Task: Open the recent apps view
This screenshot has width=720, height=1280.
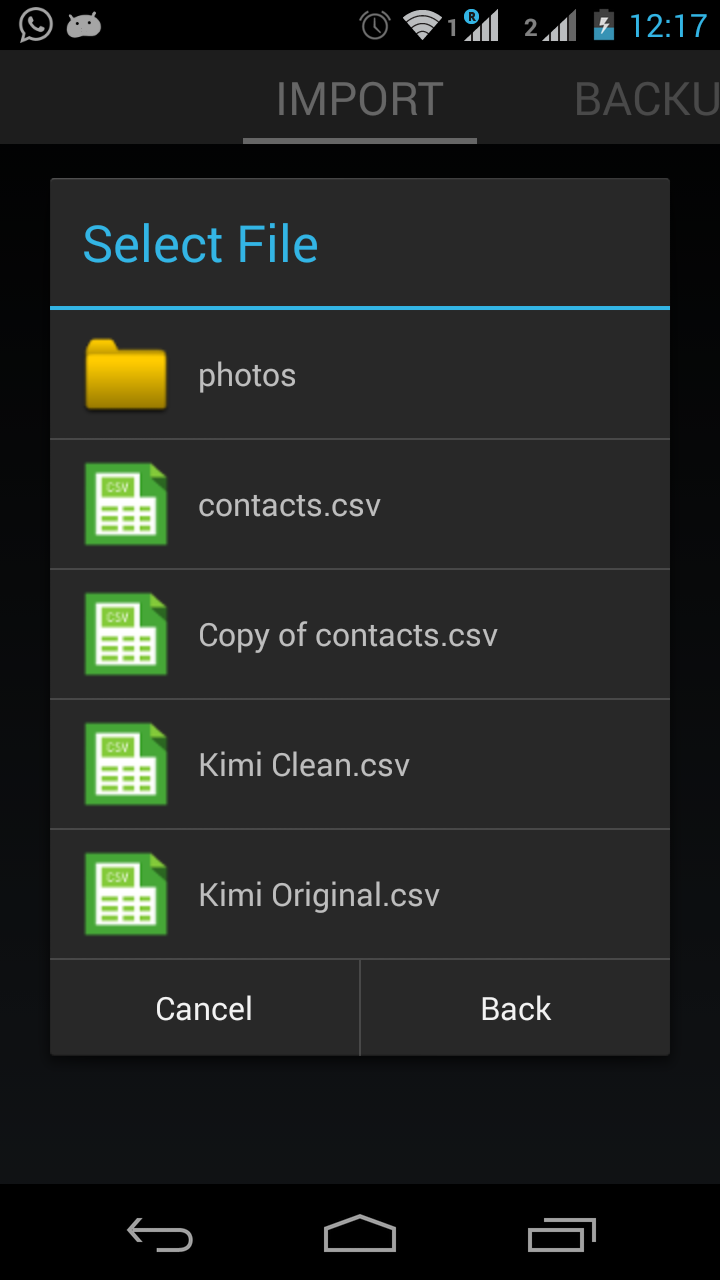Action: (x=562, y=1234)
